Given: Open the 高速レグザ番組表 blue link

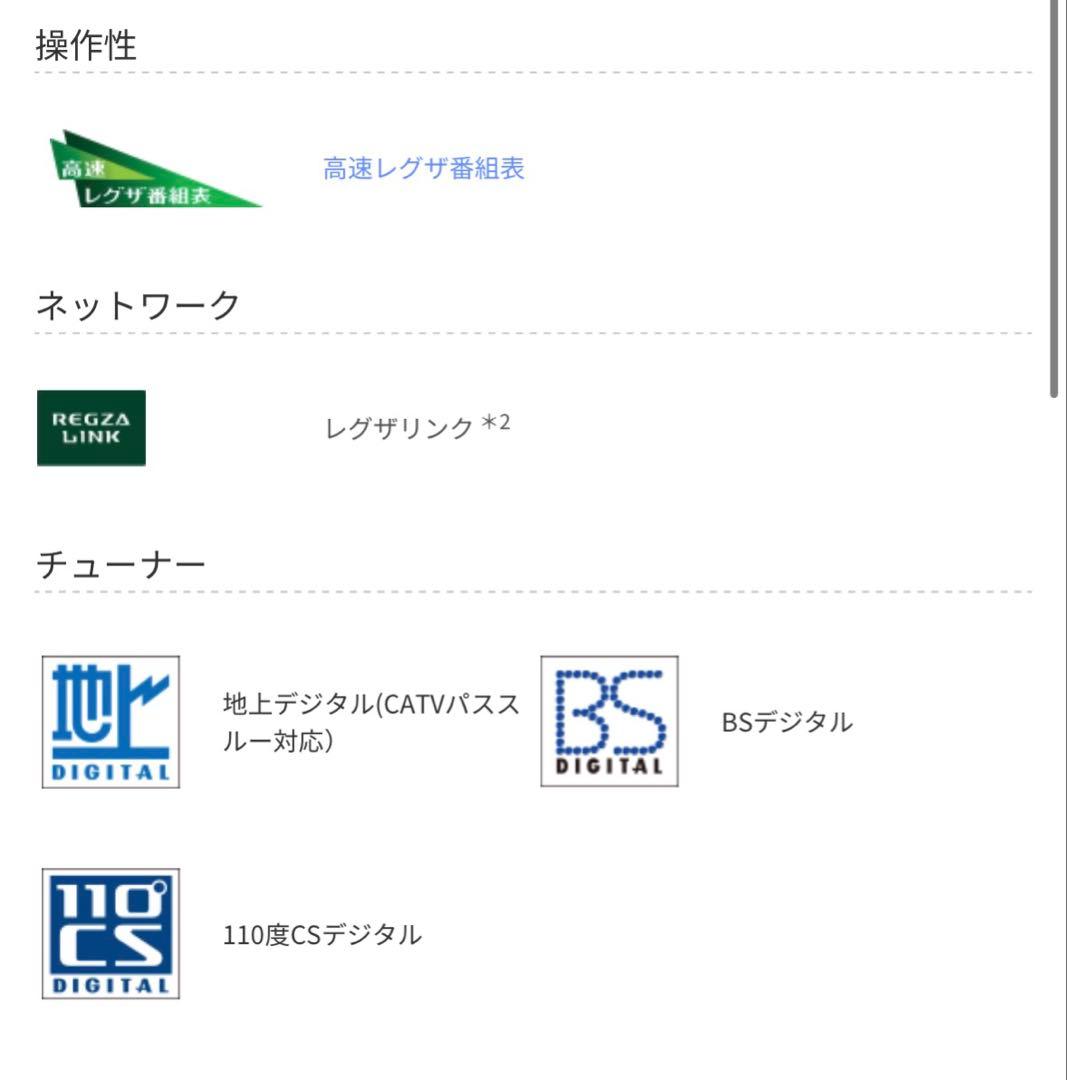Looking at the screenshot, I should (425, 170).
